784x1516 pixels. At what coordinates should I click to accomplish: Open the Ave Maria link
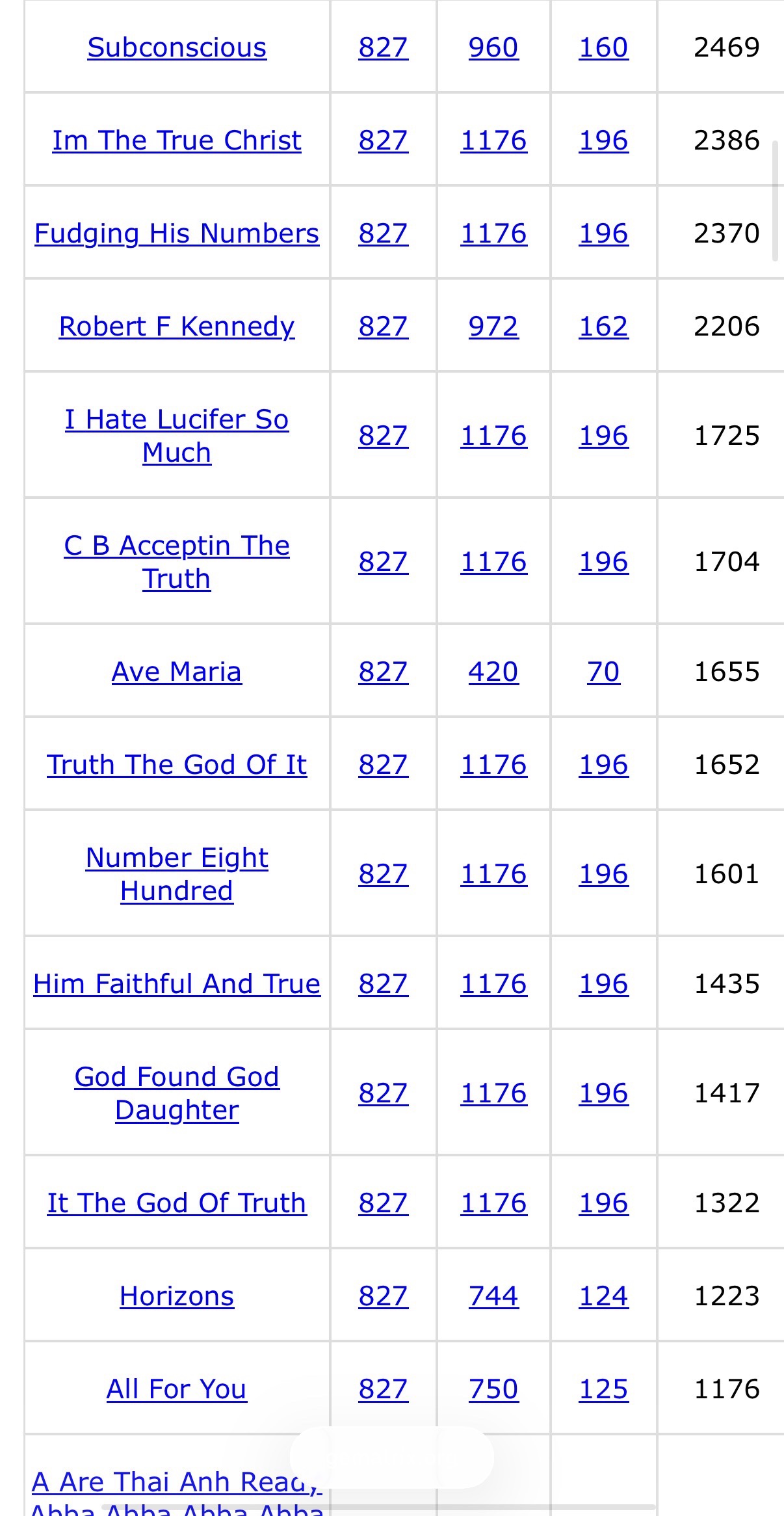pyautogui.click(x=177, y=672)
